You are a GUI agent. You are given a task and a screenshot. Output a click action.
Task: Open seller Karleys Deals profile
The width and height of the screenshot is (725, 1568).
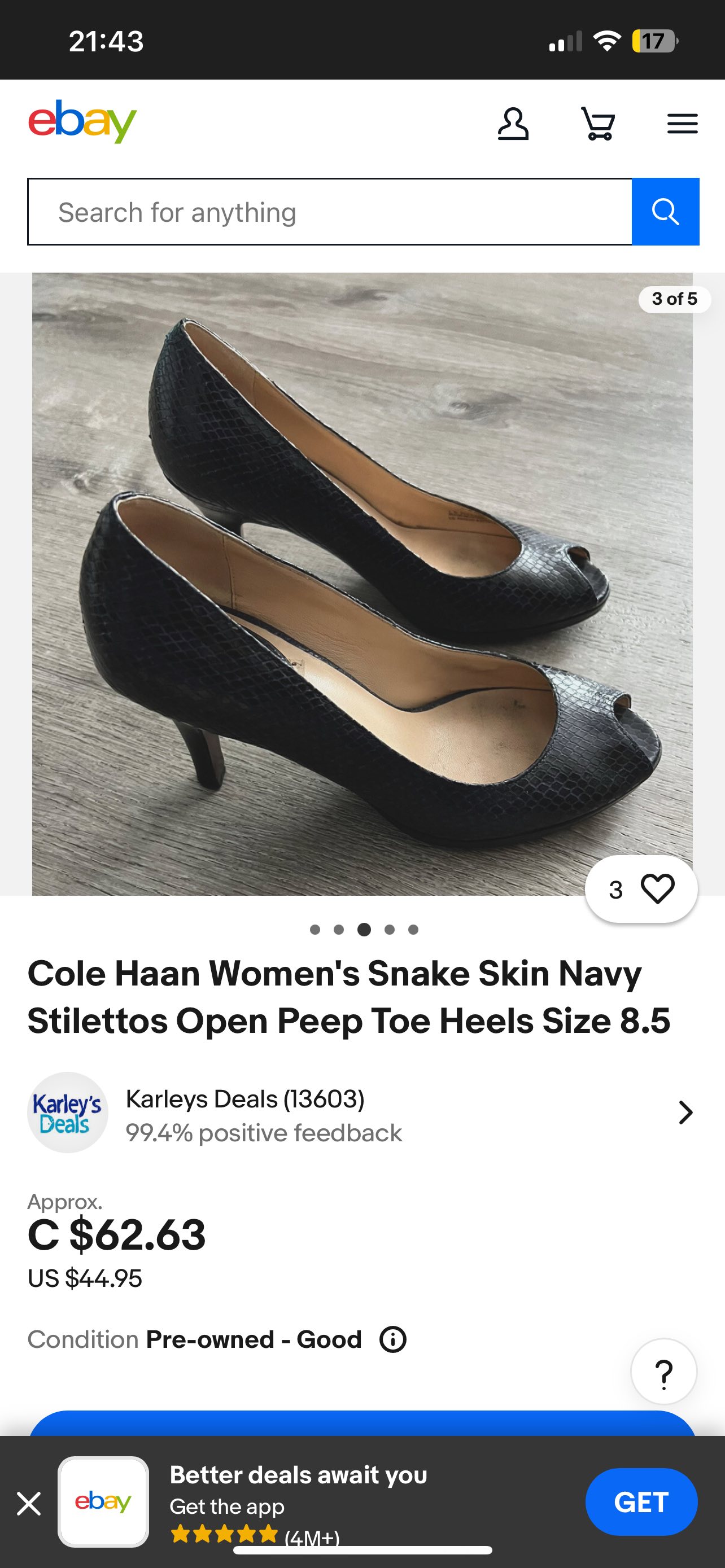coord(362,1113)
